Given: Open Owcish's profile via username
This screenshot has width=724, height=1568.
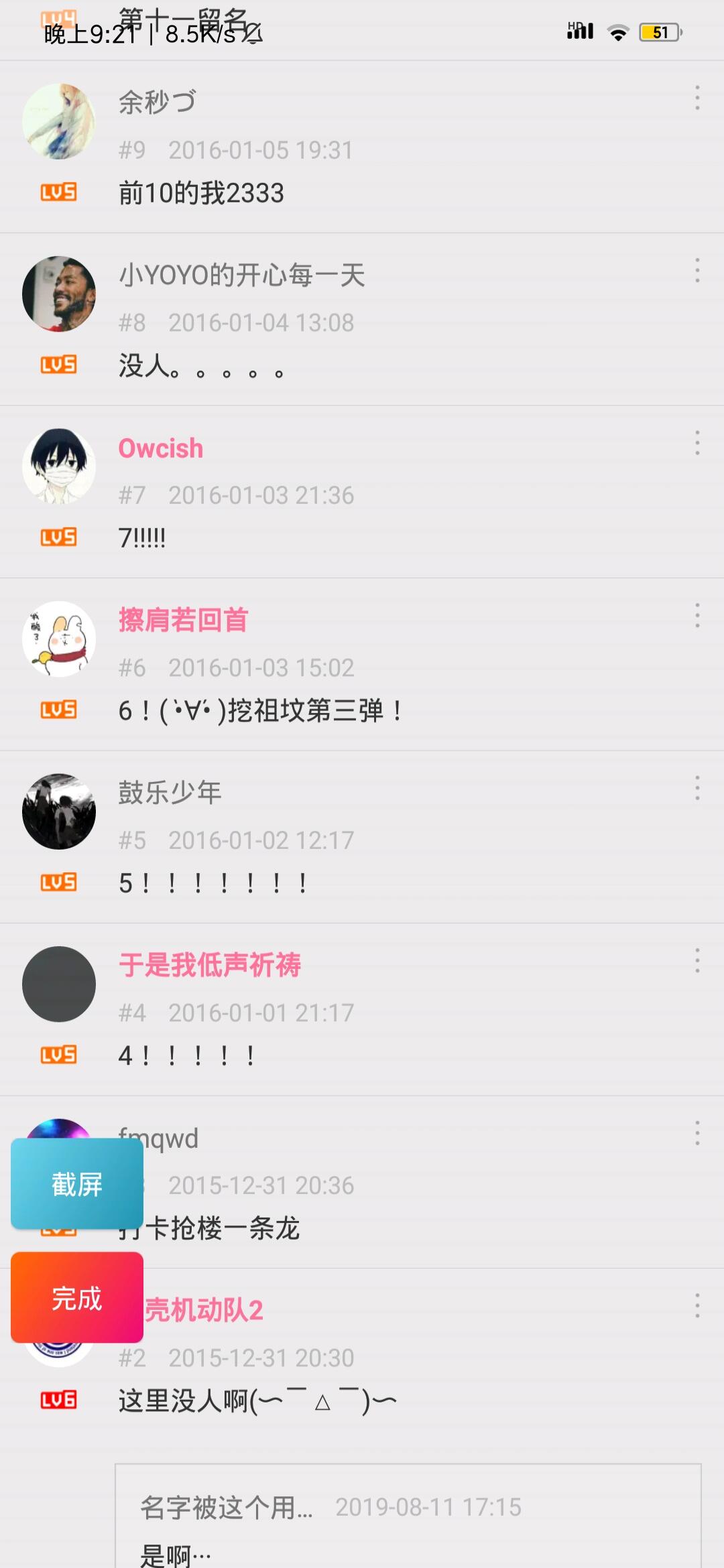Looking at the screenshot, I should click(x=161, y=448).
